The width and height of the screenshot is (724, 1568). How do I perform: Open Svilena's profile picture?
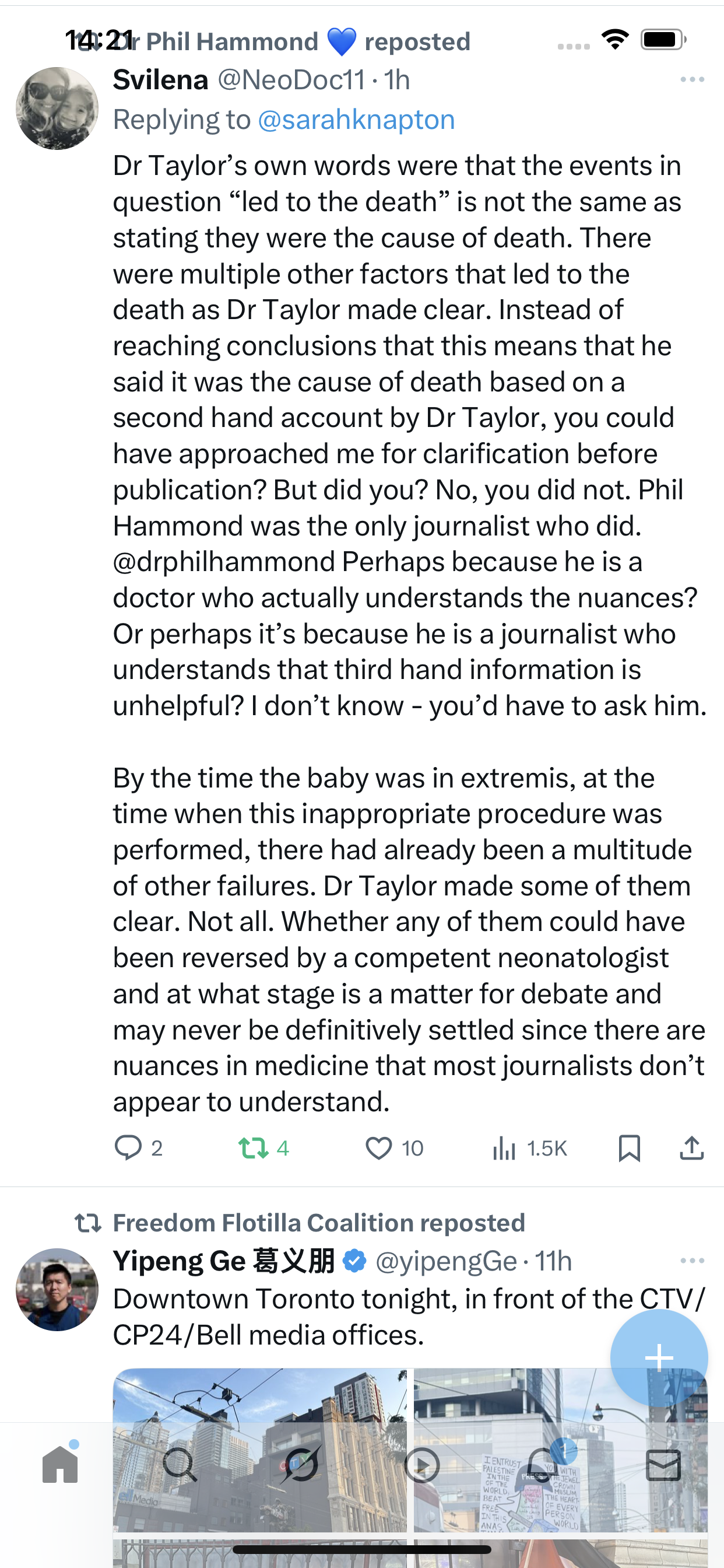(x=57, y=108)
